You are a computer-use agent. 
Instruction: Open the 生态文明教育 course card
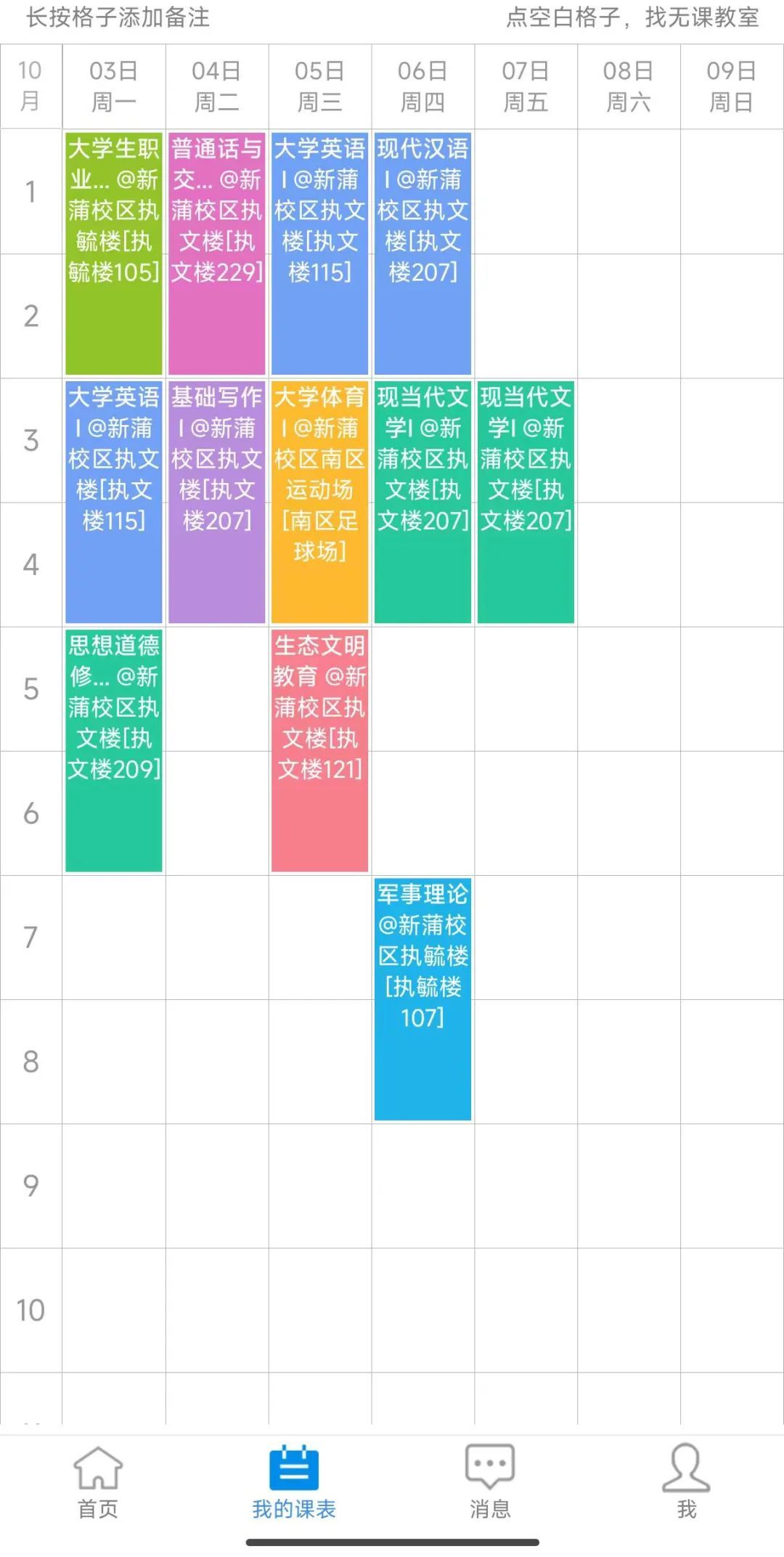[320, 750]
